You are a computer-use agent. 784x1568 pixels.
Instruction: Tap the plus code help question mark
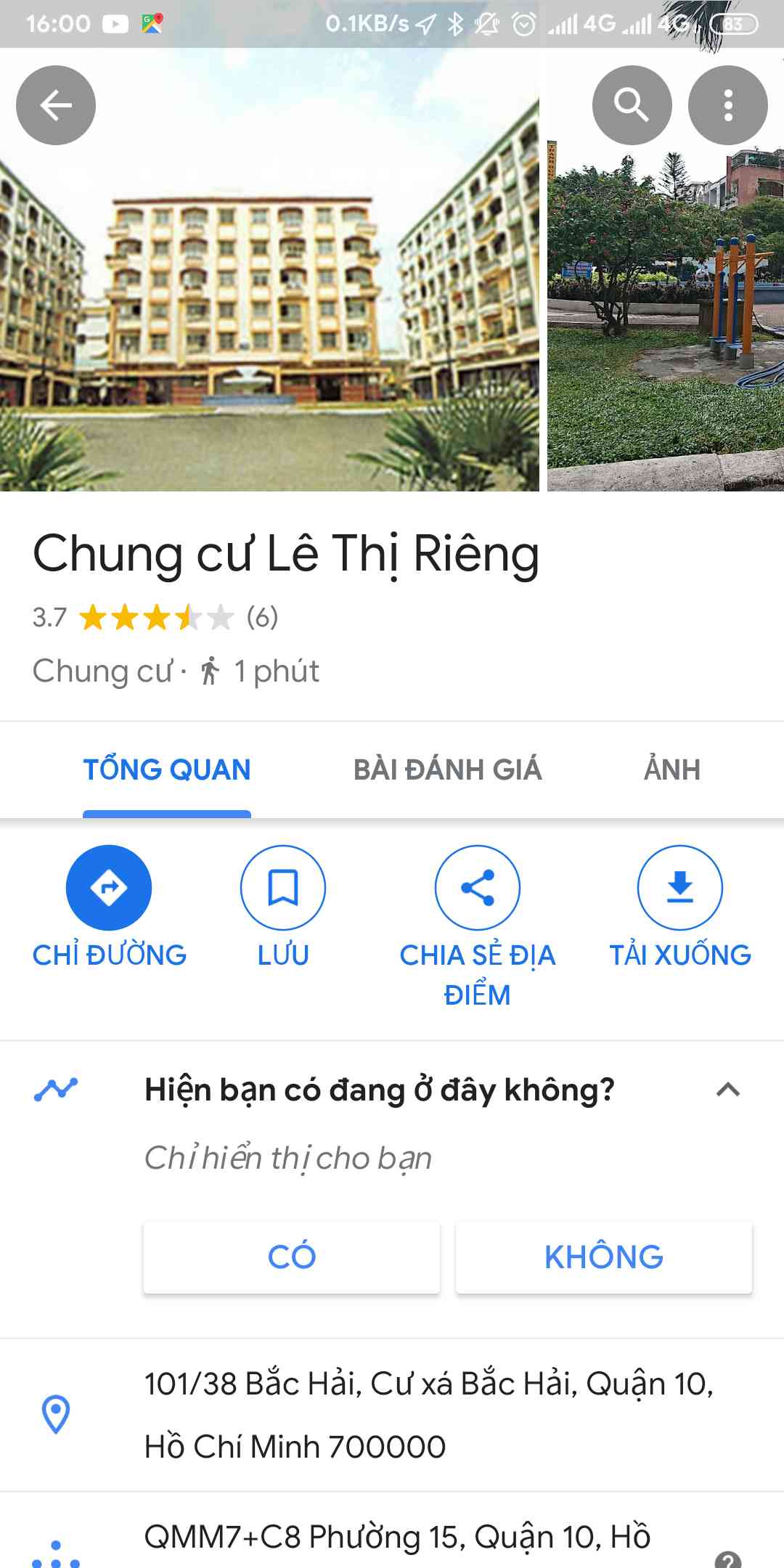click(x=727, y=1559)
